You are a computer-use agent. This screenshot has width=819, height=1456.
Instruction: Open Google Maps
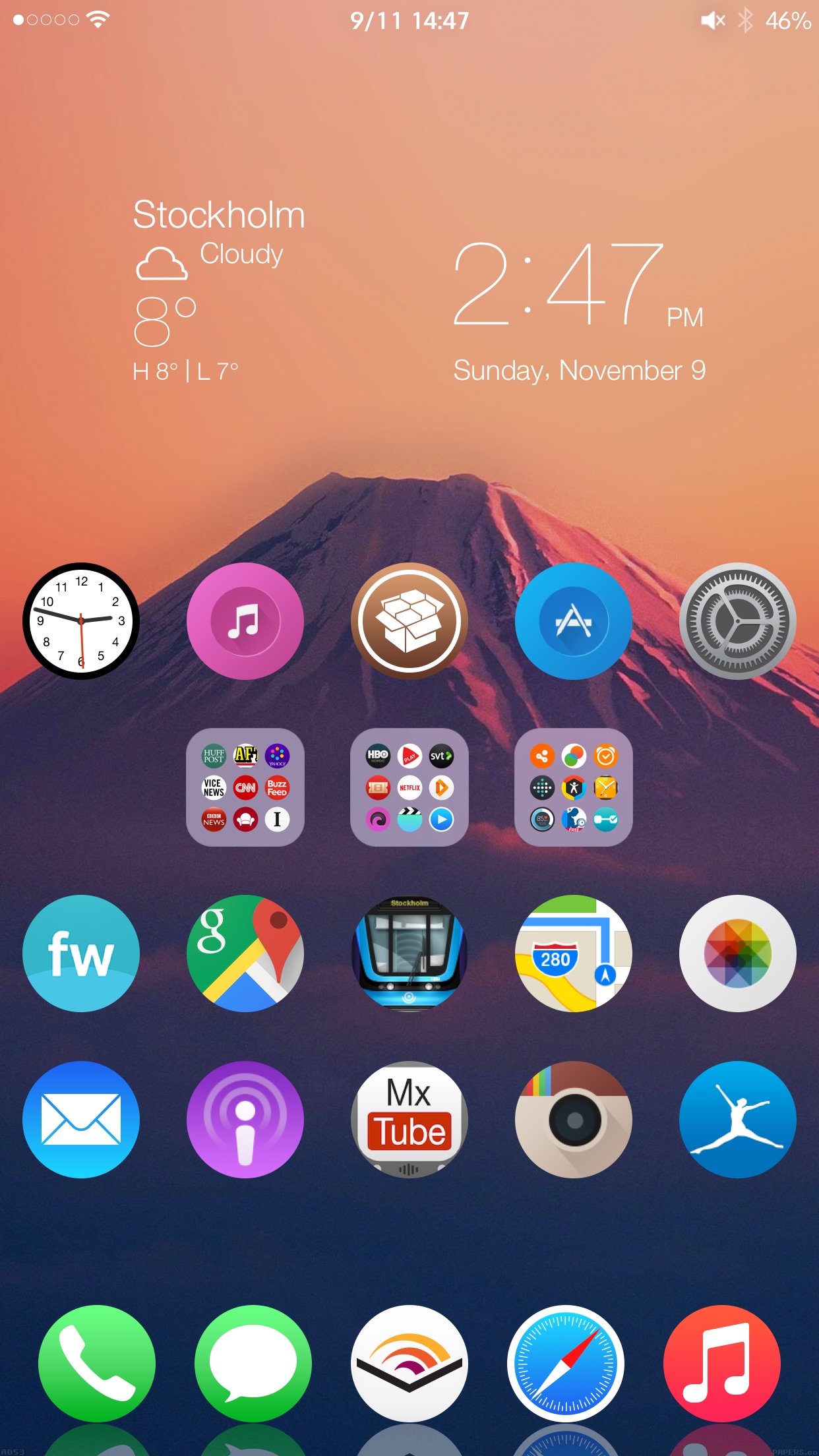(x=245, y=954)
